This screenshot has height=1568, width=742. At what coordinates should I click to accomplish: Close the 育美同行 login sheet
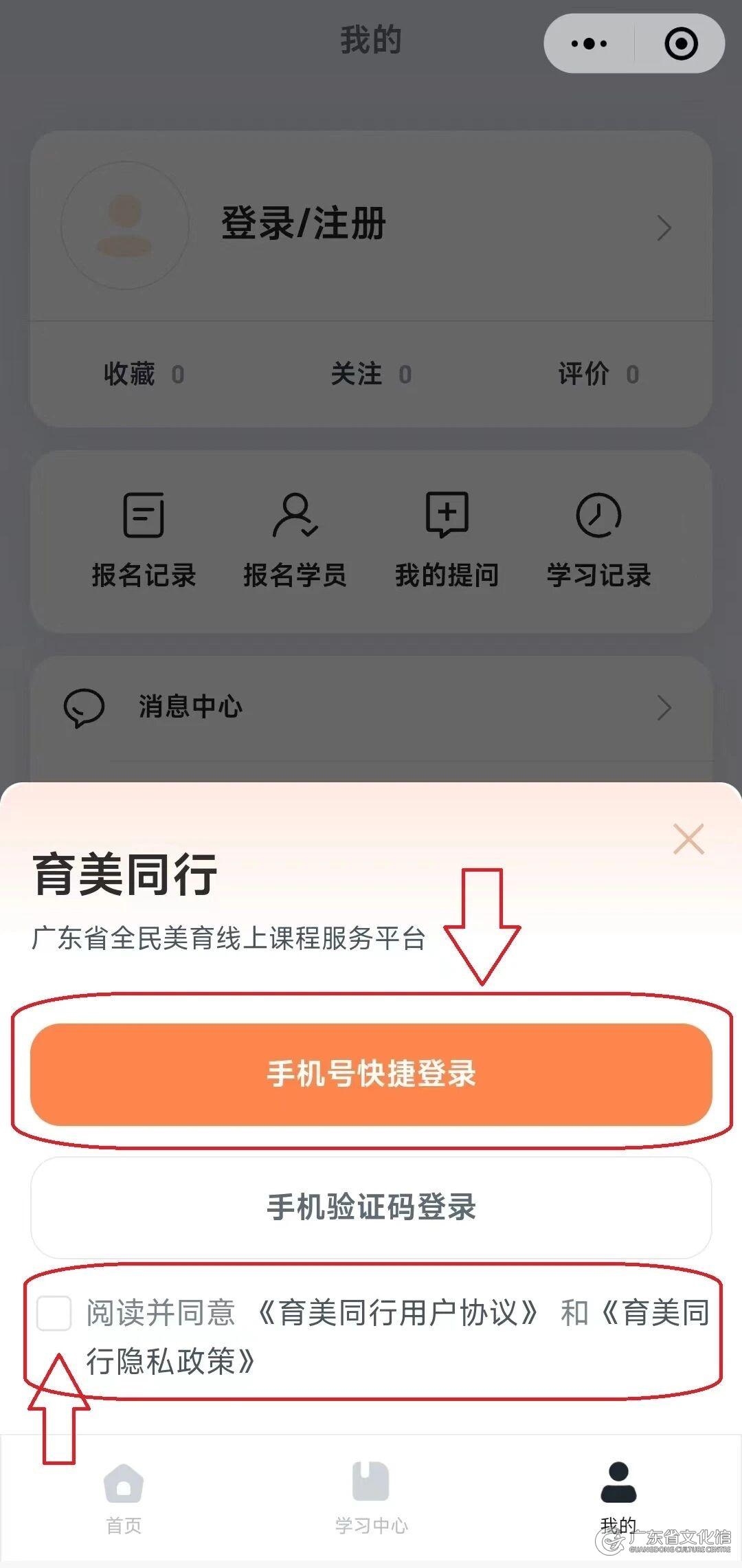click(688, 839)
